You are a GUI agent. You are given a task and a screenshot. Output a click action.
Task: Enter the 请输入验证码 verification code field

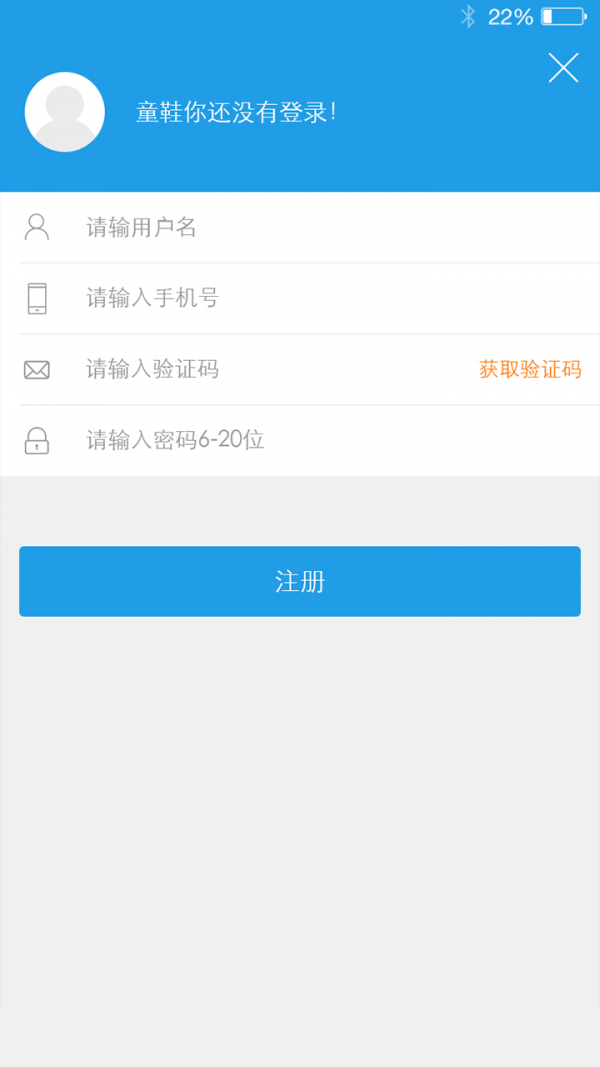[x=245, y=370]
